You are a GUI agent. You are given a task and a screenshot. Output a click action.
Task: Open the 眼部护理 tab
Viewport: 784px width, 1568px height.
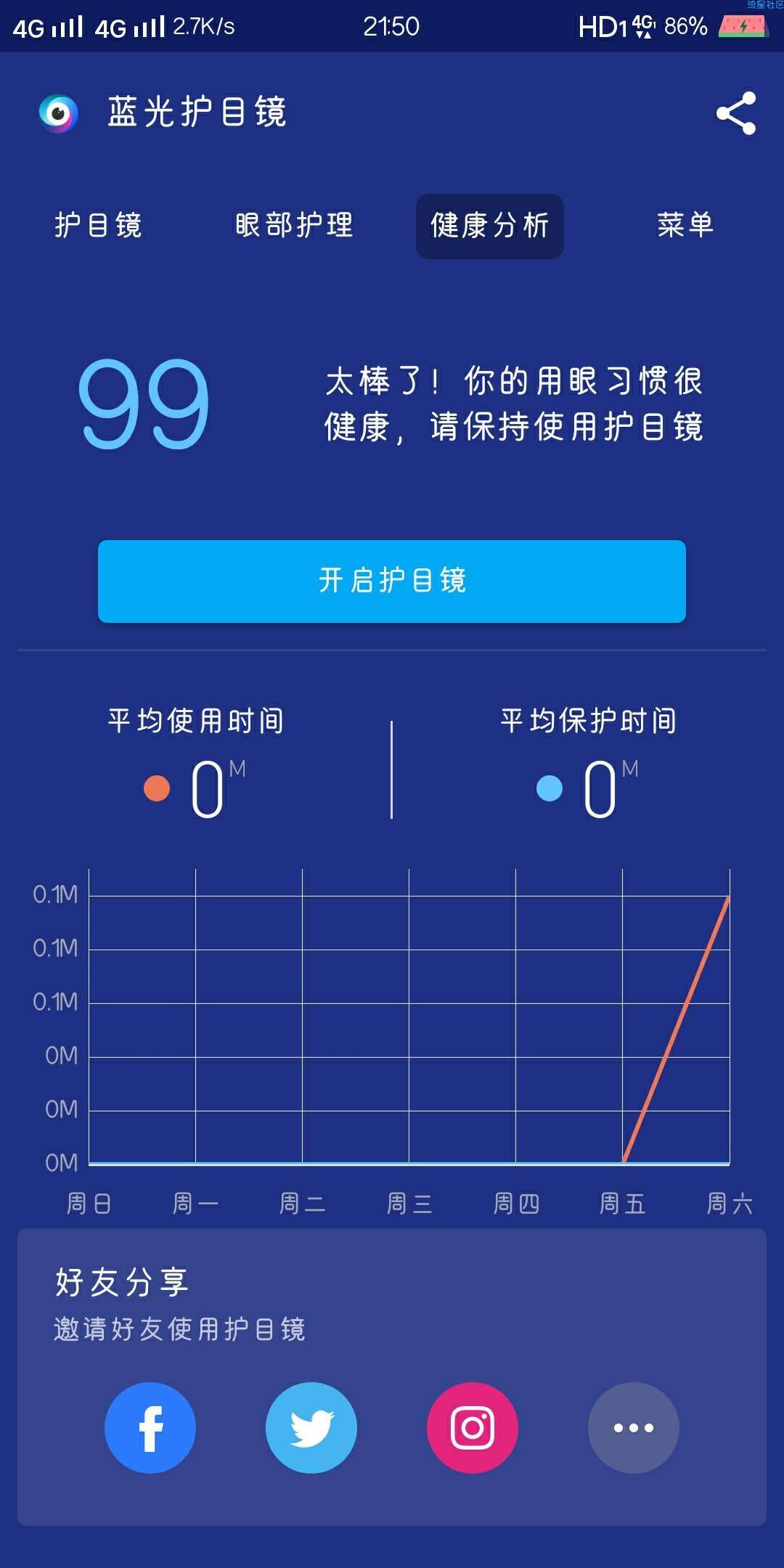[x=294, y=225]
